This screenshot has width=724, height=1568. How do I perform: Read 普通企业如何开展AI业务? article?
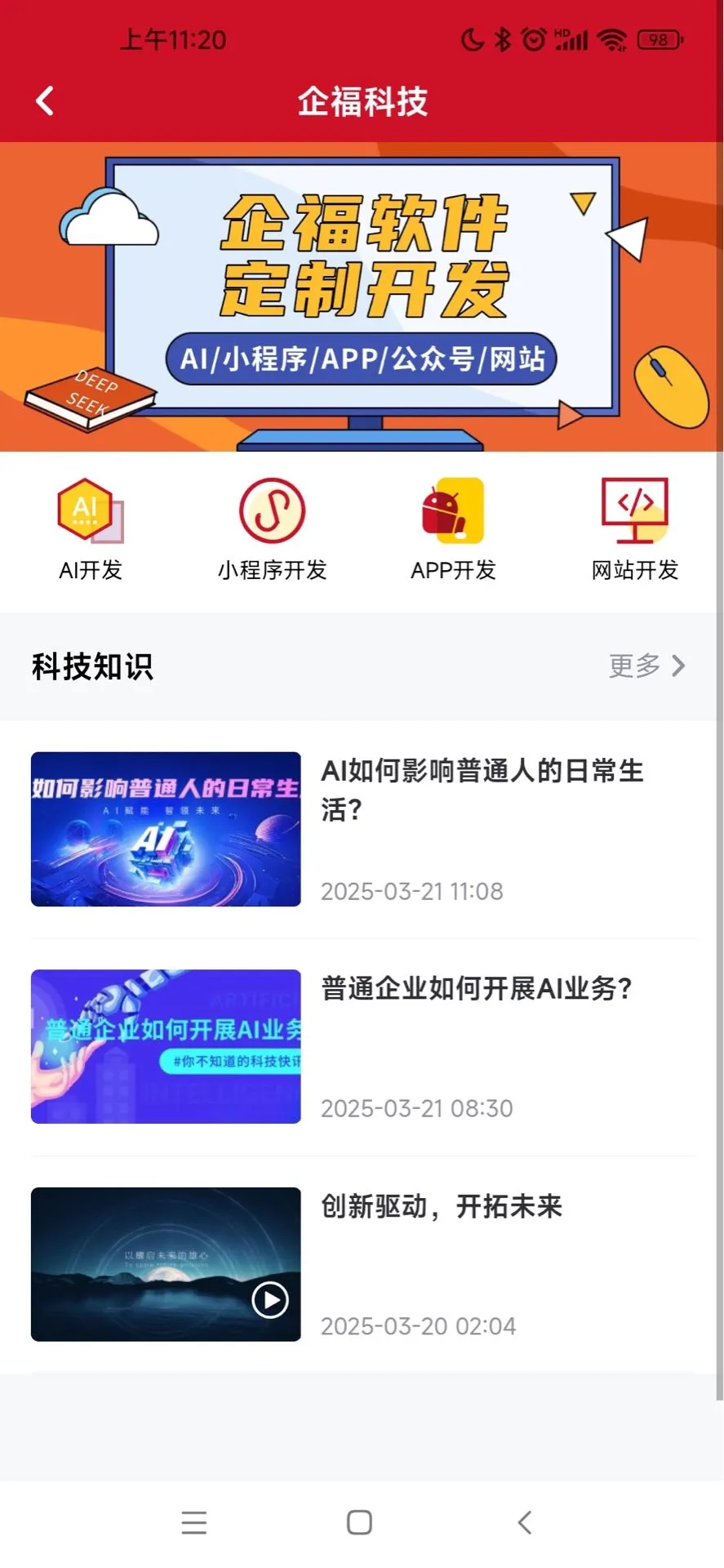tap(477, 988)
